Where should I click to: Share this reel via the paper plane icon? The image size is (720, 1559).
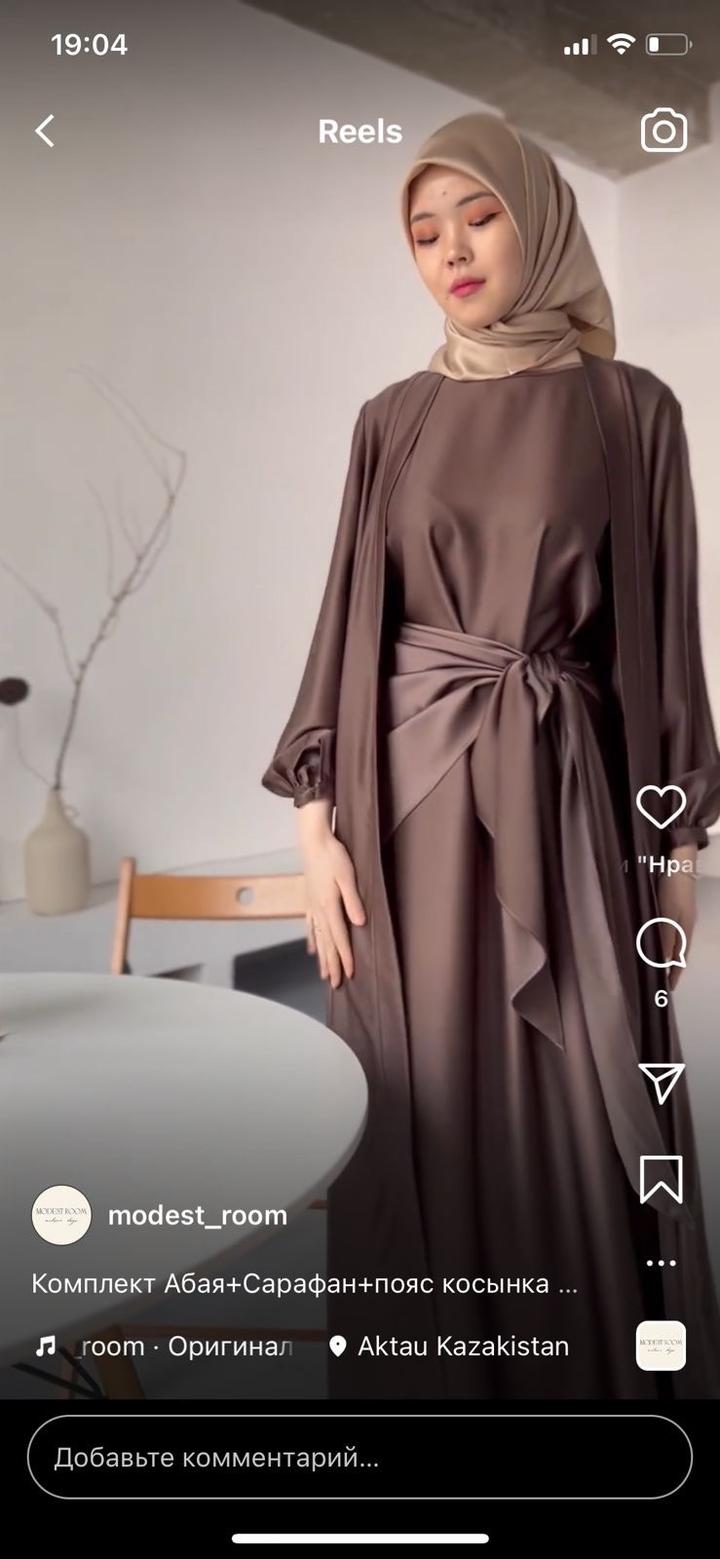coord(662,1083)
